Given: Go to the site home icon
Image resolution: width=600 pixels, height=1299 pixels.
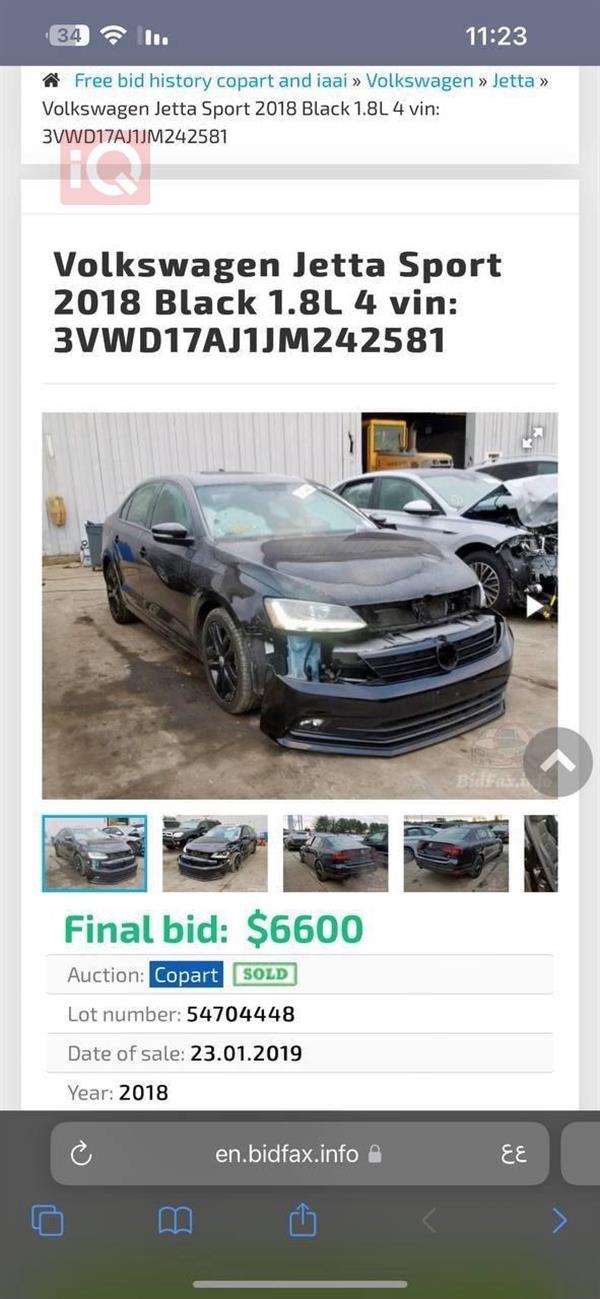Looking at the screenshot, I should 50,81.
